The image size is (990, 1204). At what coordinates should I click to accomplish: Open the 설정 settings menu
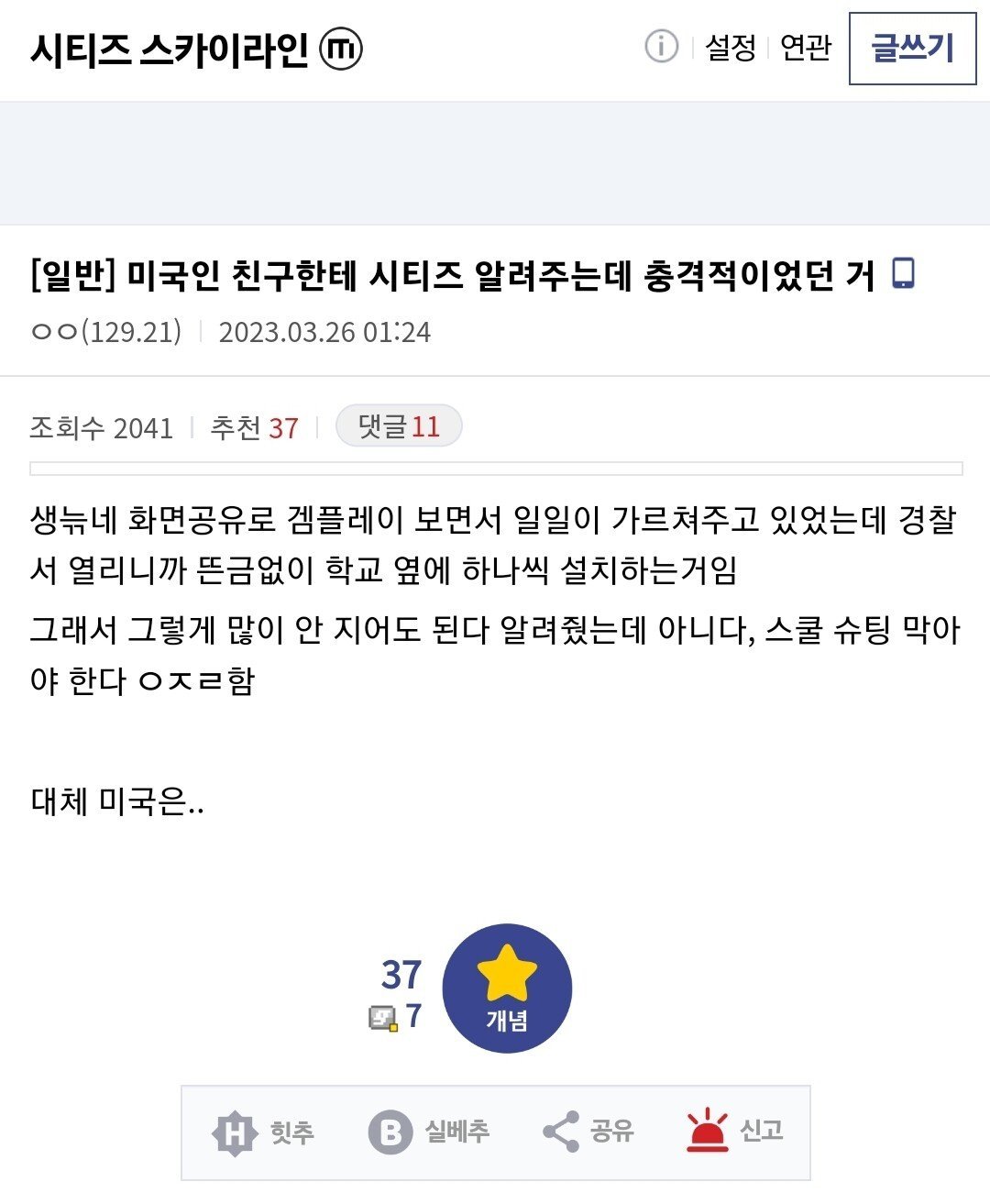point(730,48)
